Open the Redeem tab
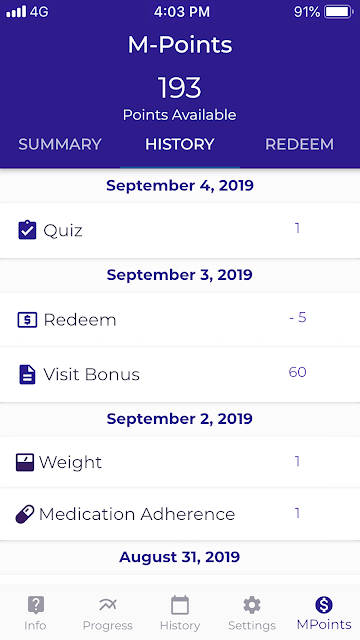Screen dimensions: 360x640 click(300, 144)
